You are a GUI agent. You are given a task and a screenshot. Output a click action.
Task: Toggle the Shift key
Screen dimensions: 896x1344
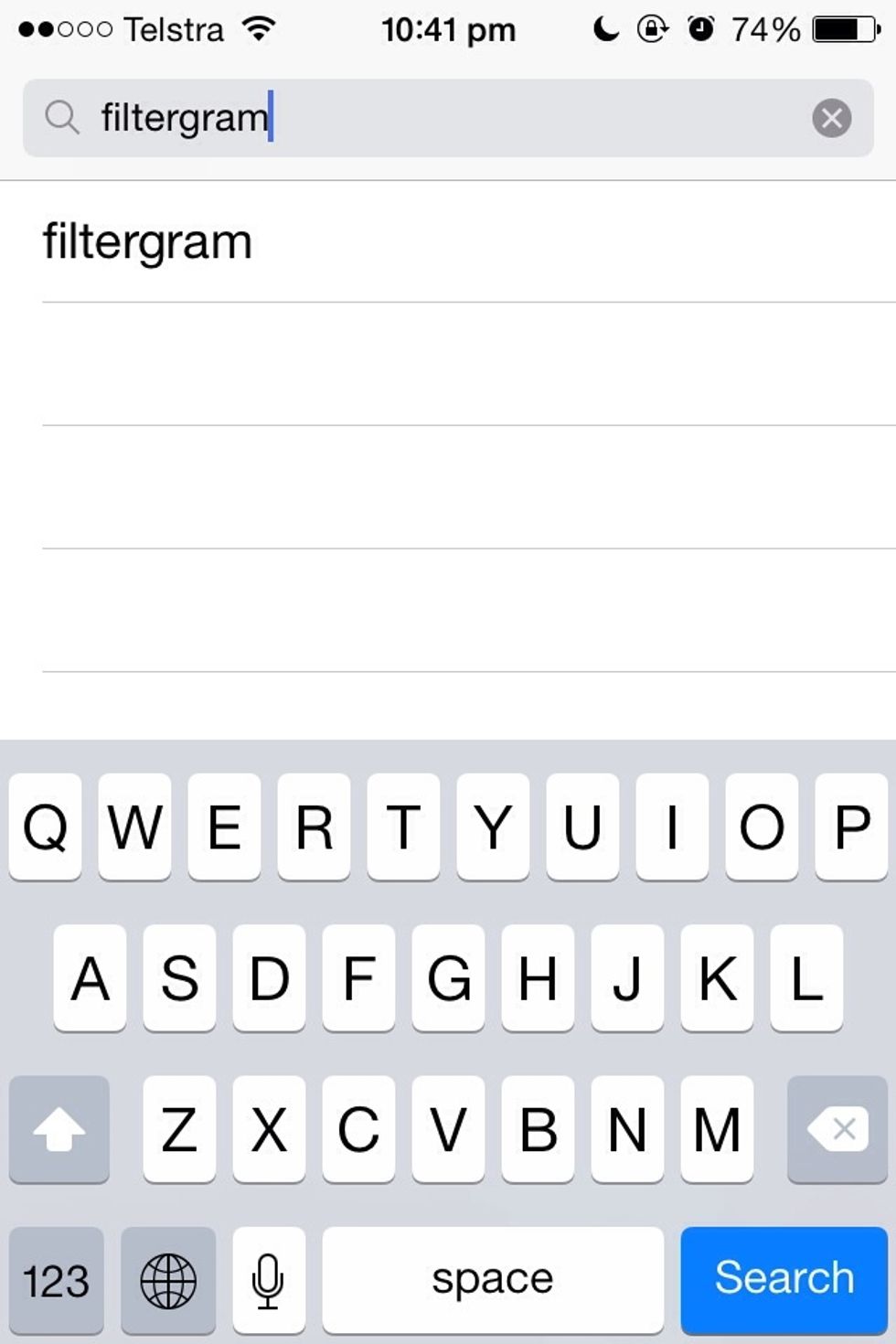click(59, 1130)
